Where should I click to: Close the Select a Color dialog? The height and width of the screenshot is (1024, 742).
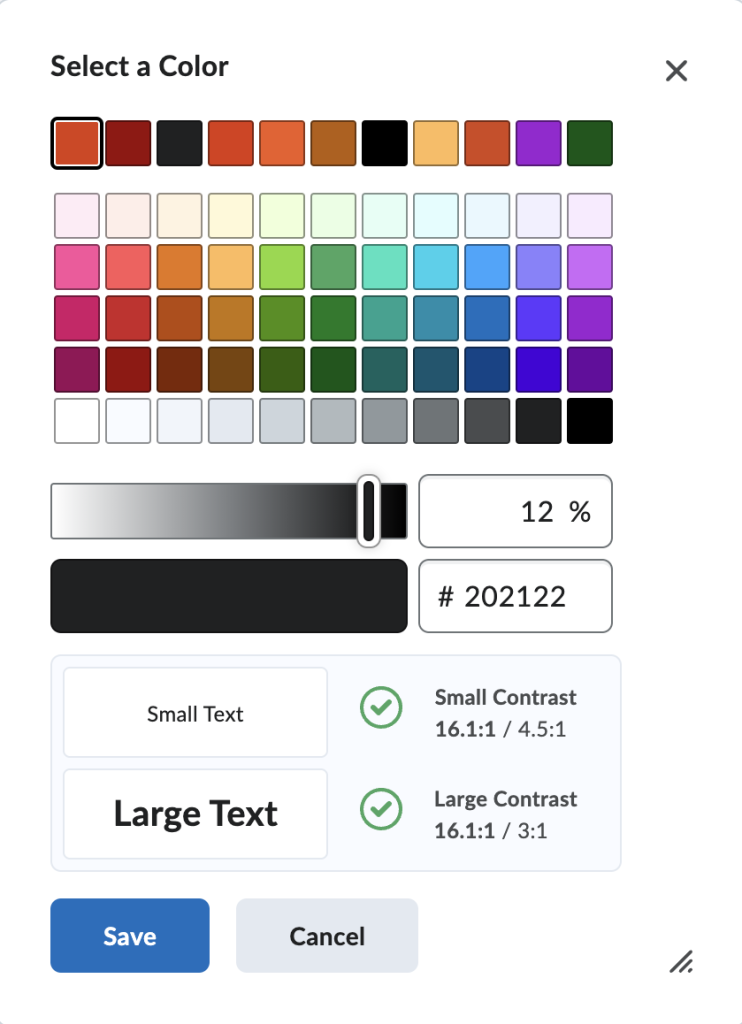tap(676, 70)
